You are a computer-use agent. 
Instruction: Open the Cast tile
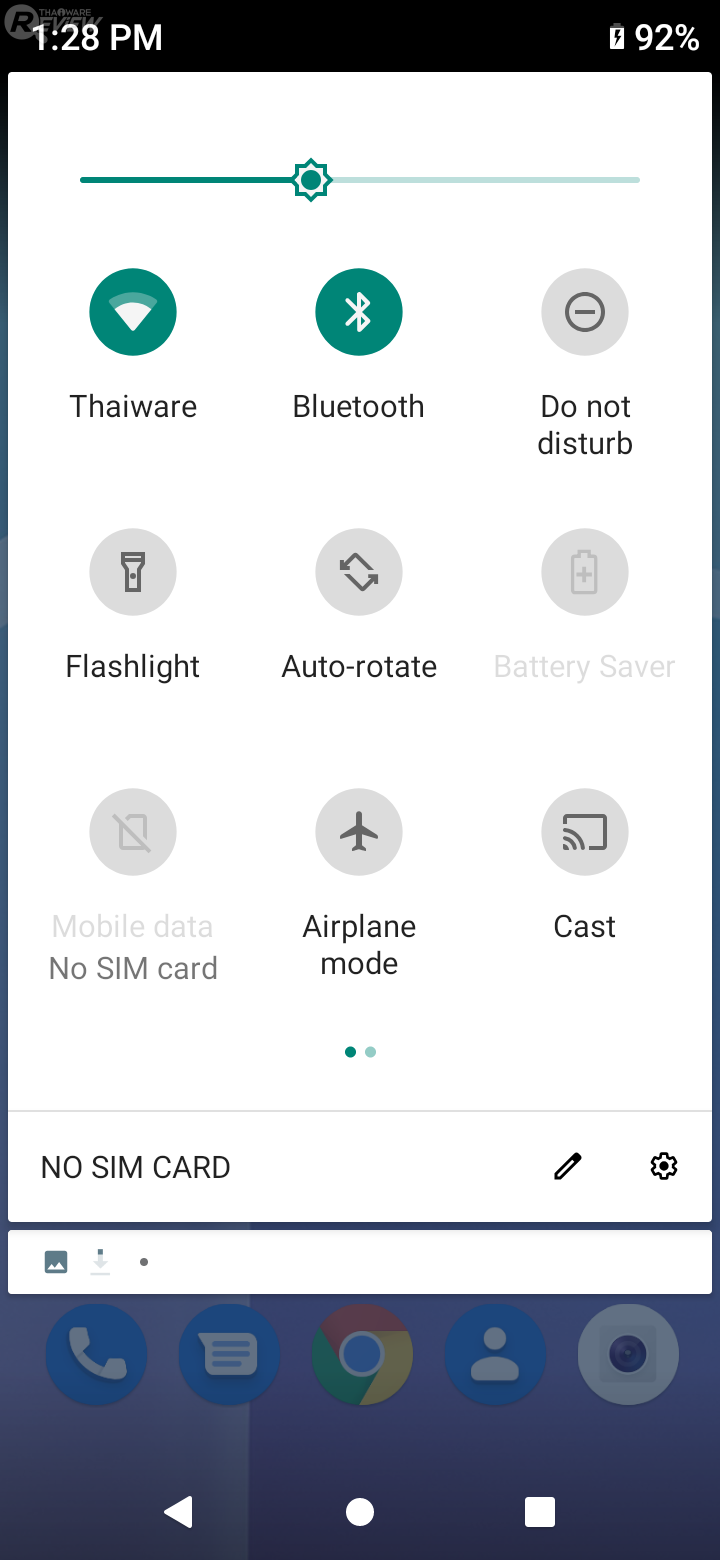pos(585,833)
